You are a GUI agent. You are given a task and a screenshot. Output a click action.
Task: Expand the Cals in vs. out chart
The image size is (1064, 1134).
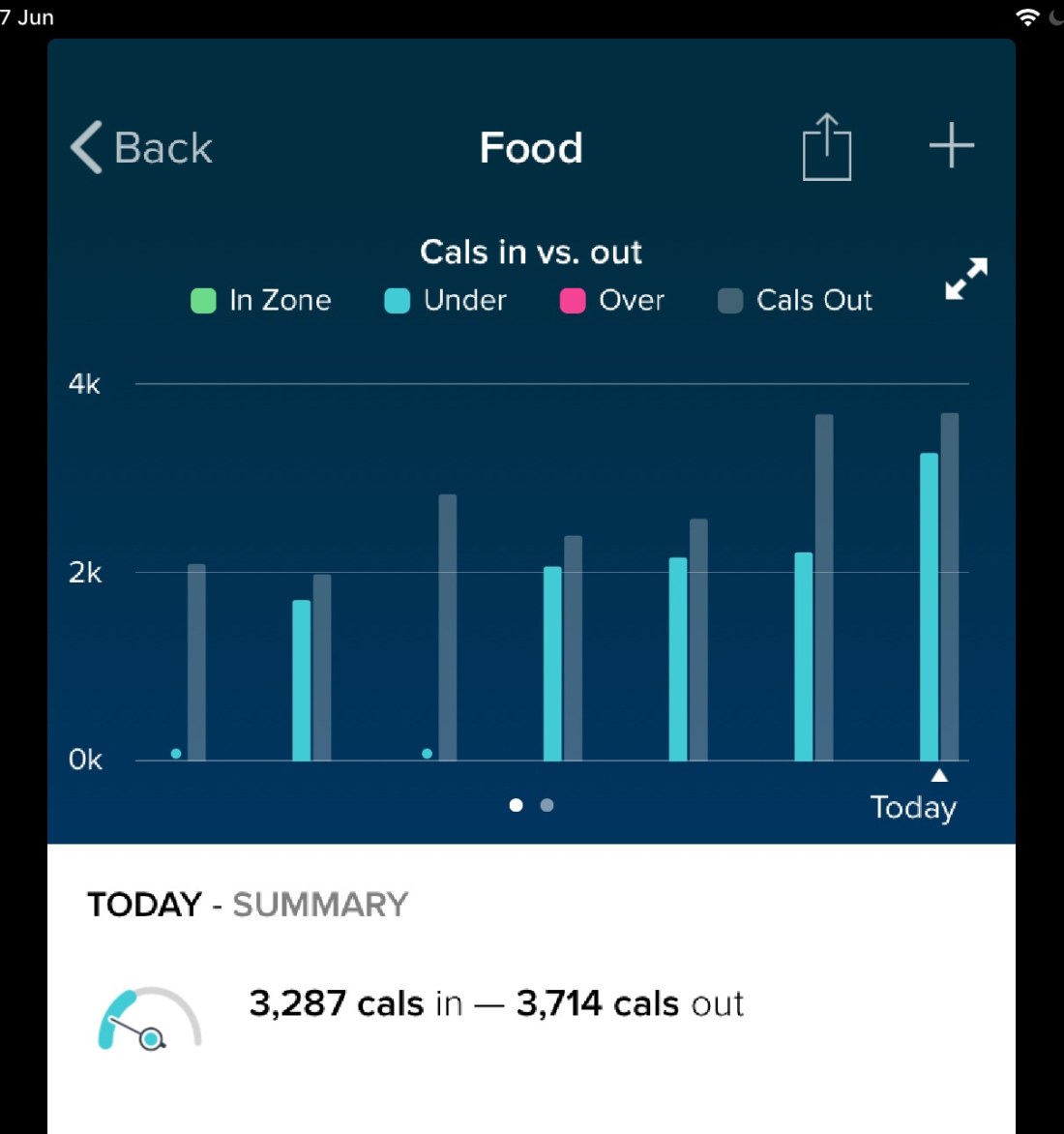965,279
